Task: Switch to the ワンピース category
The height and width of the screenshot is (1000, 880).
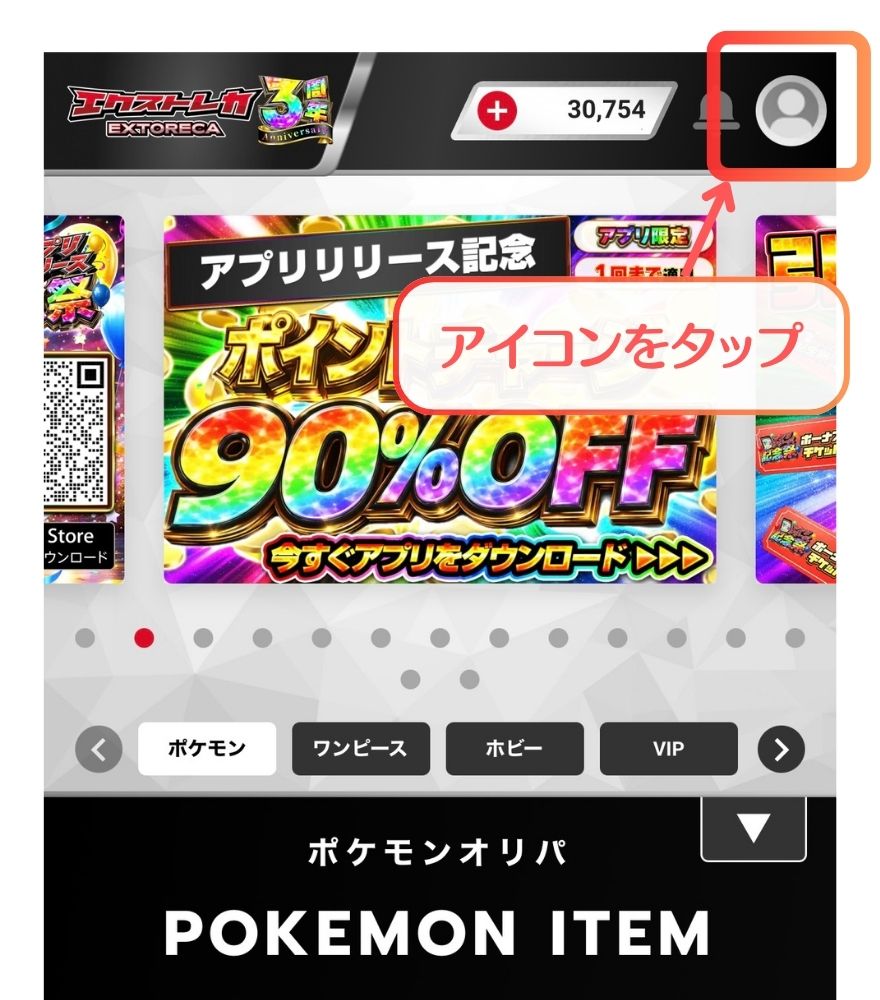Action: point(360,748)
